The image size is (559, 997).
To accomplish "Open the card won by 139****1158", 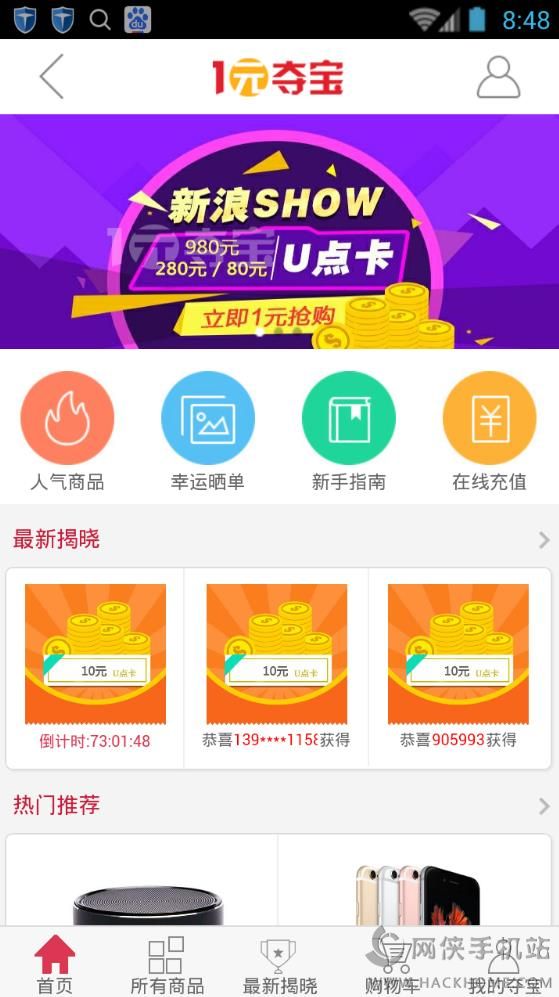I will 276,668.
